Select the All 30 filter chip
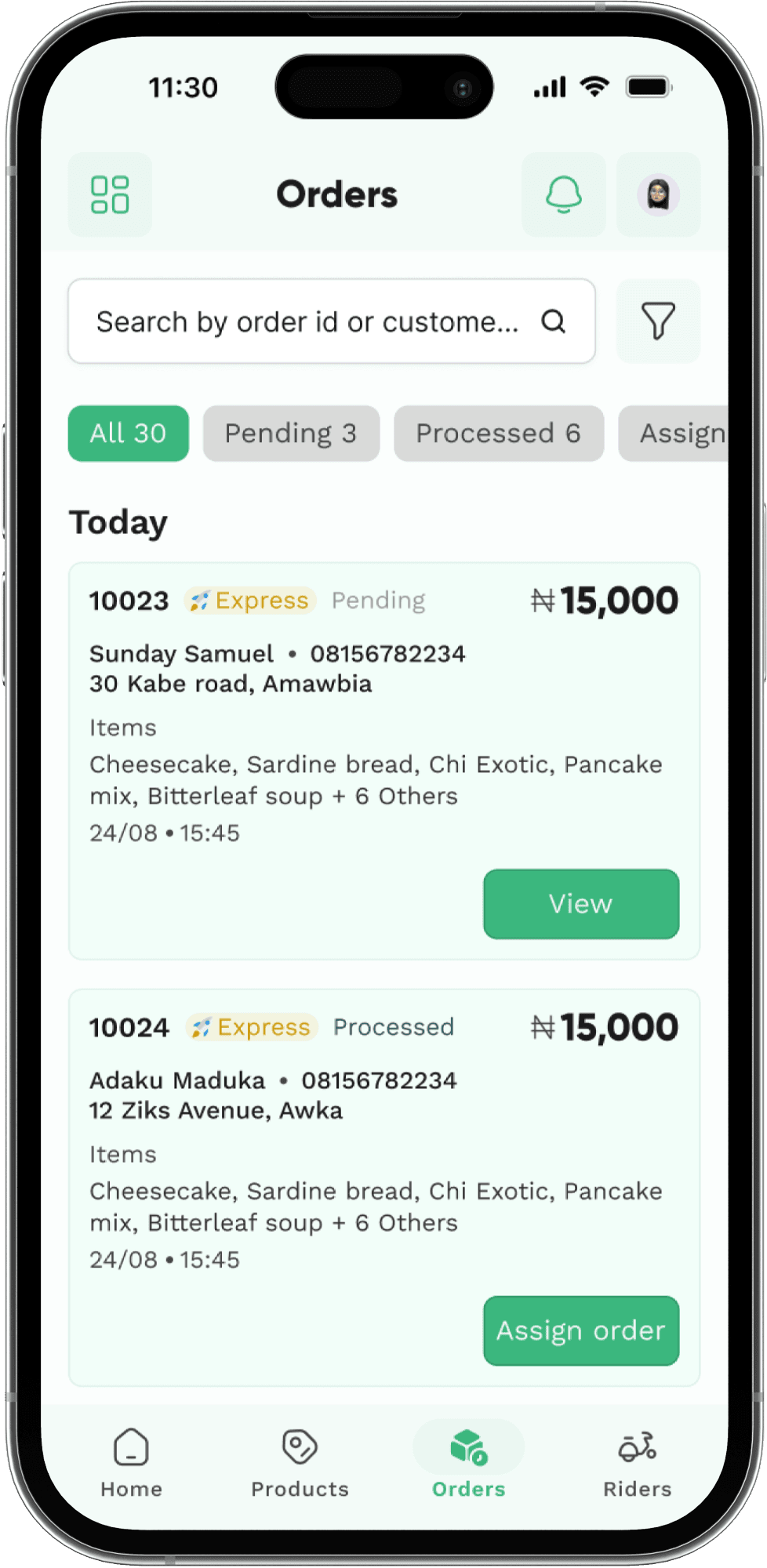The height and width of the screenshot is (1568, 767). [x=128, y=433]
